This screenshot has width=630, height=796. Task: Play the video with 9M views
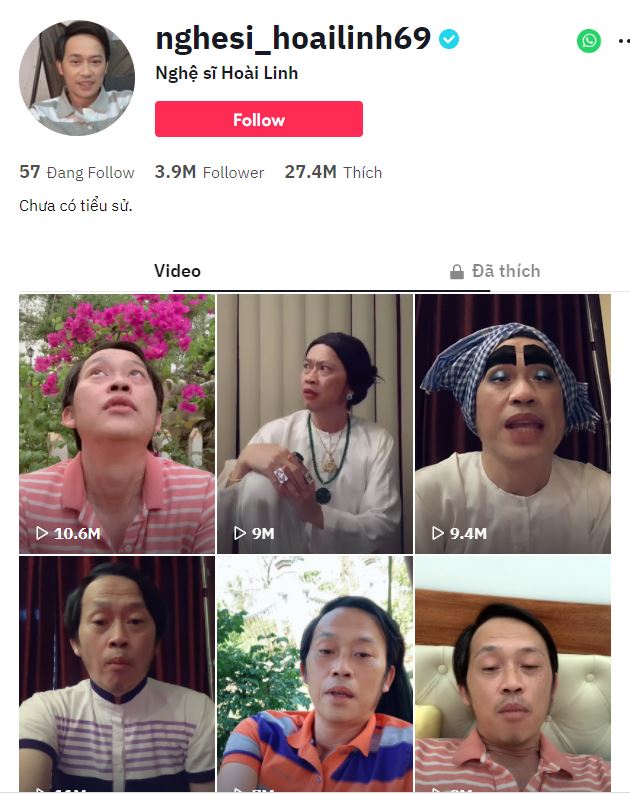pyautogui.click(x=315, y=423)
